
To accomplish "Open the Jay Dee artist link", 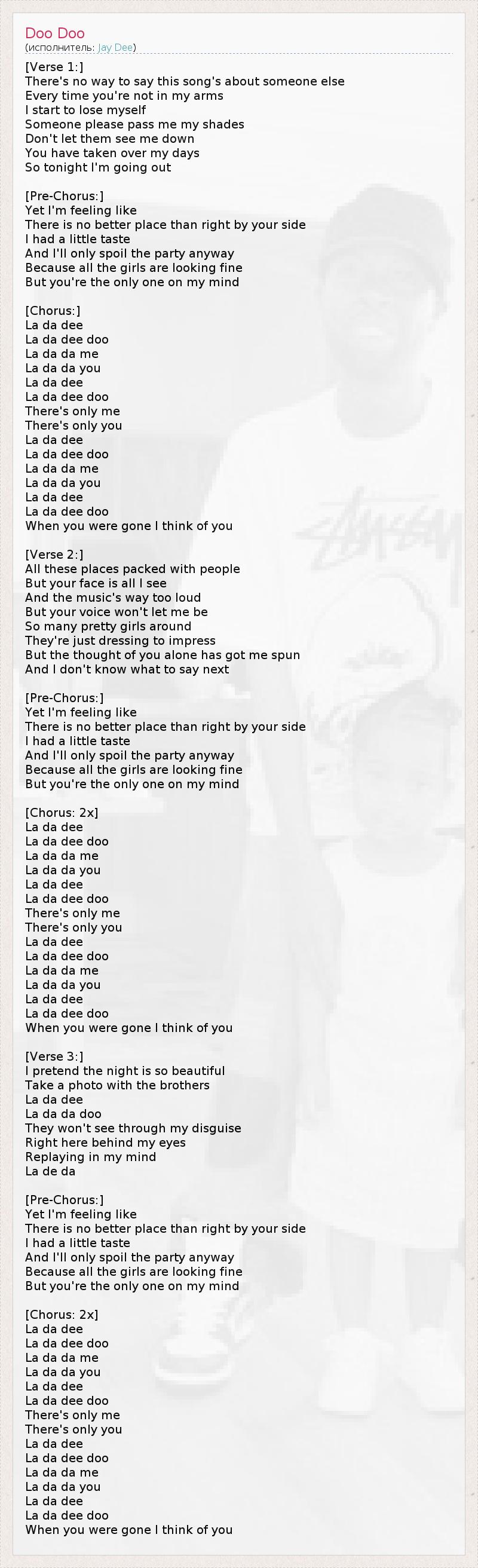I will click(115, 47).
